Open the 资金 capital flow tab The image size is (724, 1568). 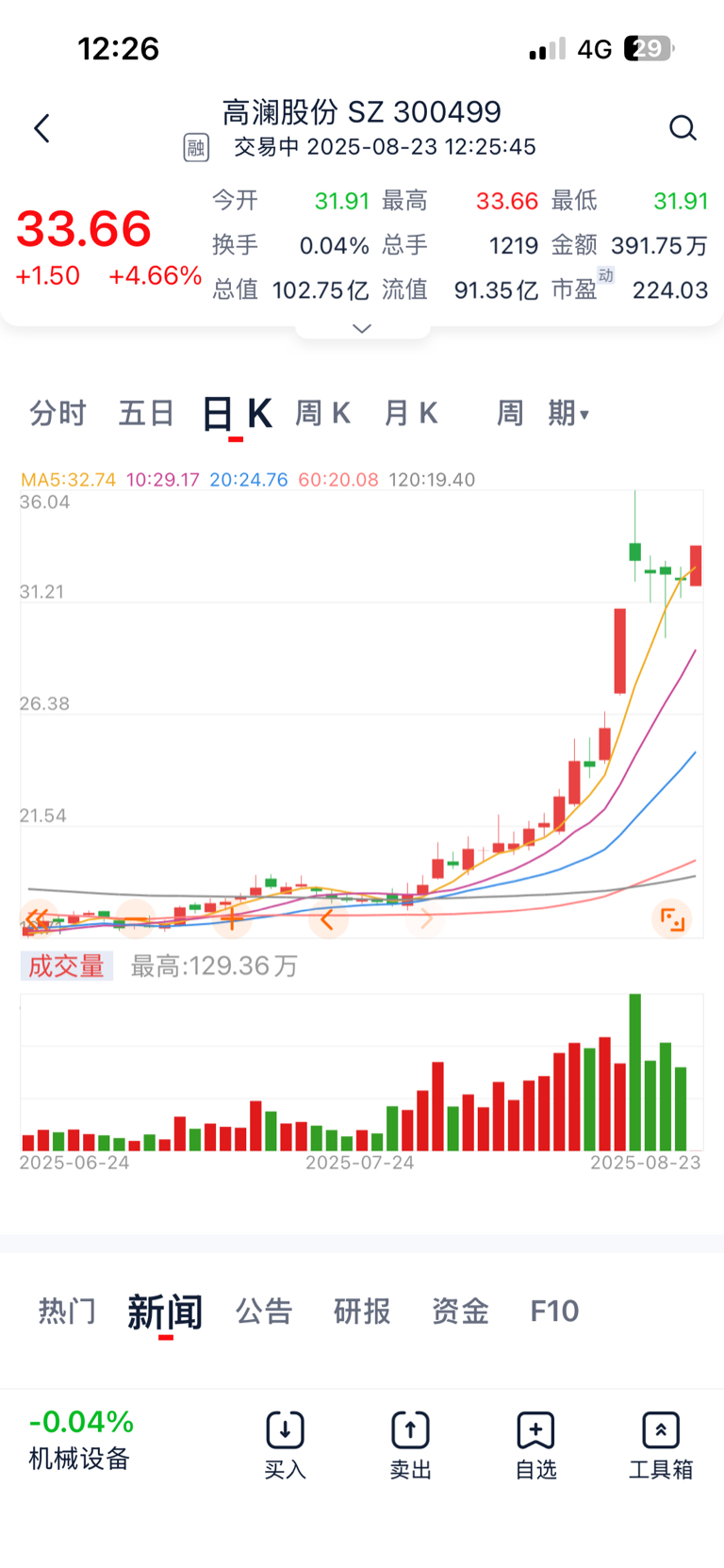(x=460, y=1311)
